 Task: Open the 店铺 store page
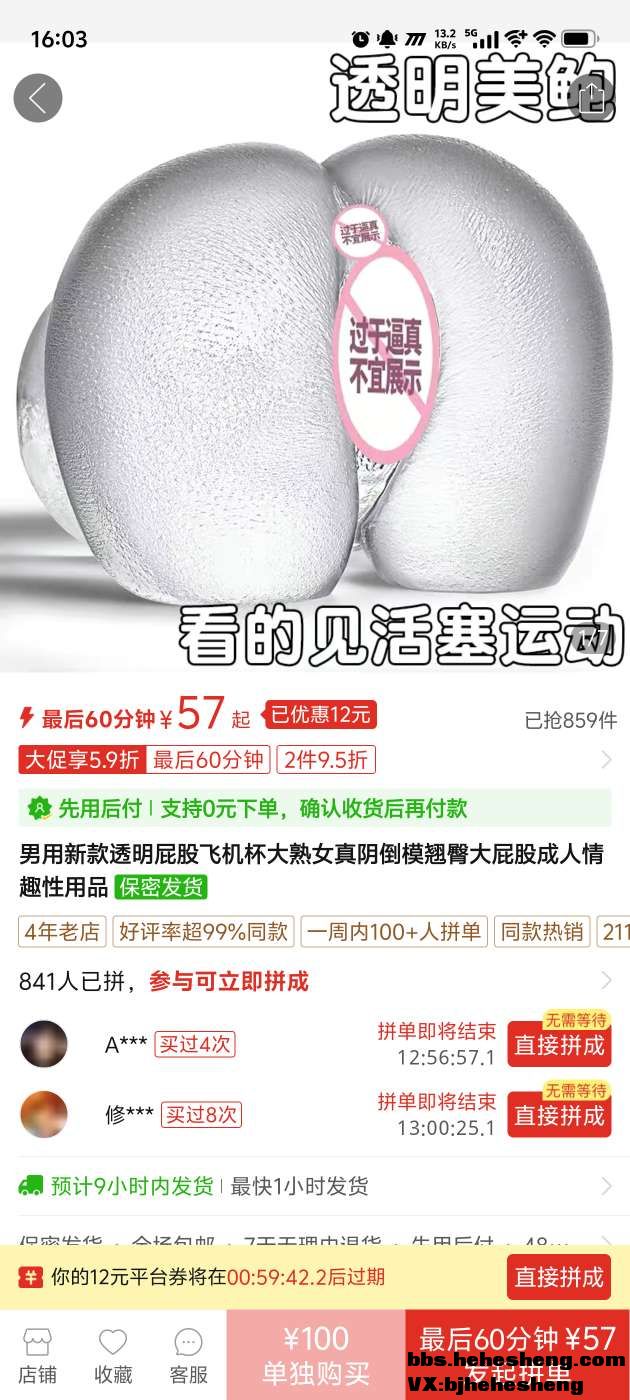[37, 1356]
